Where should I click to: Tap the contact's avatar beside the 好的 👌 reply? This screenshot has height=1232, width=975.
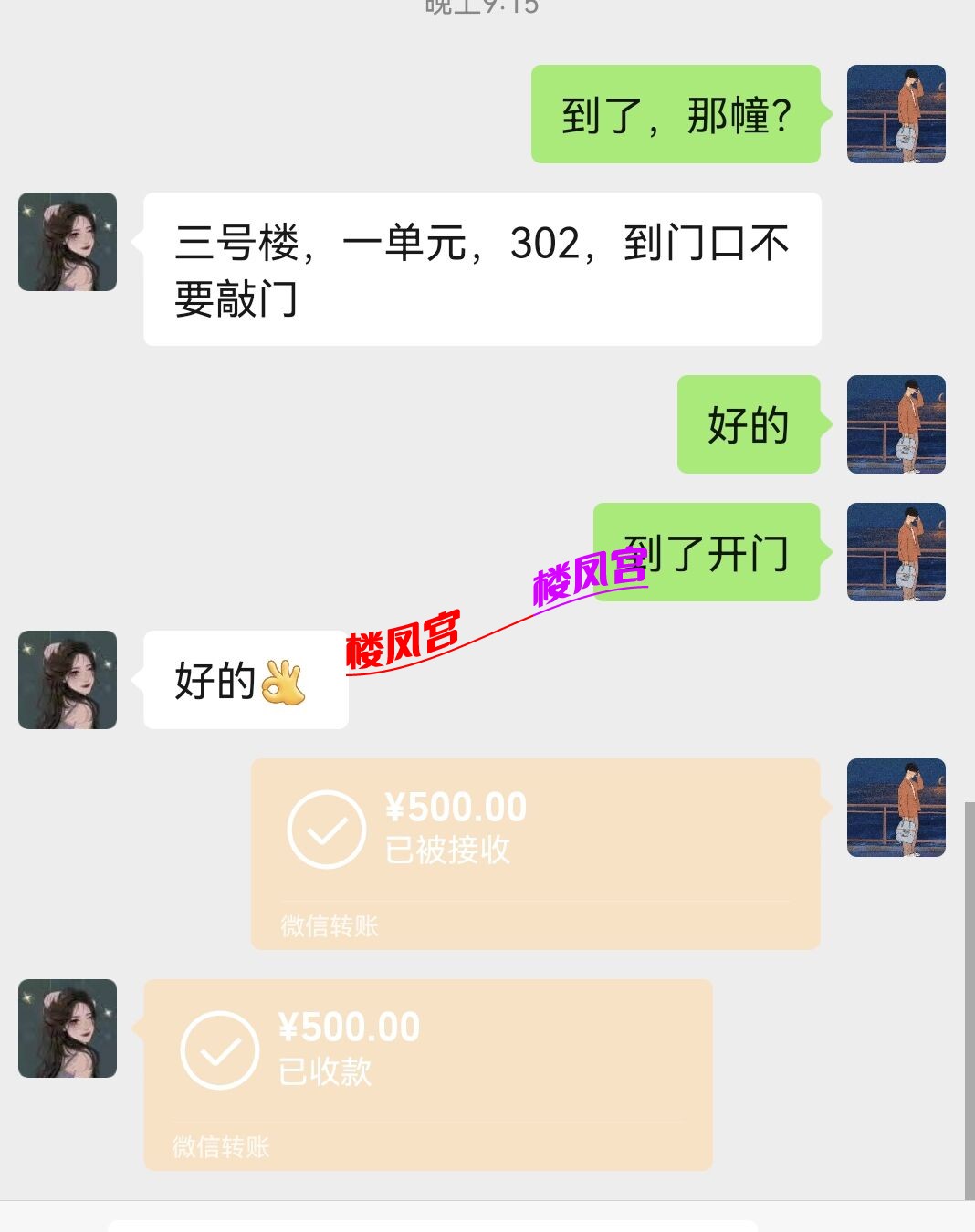point(68,680)
